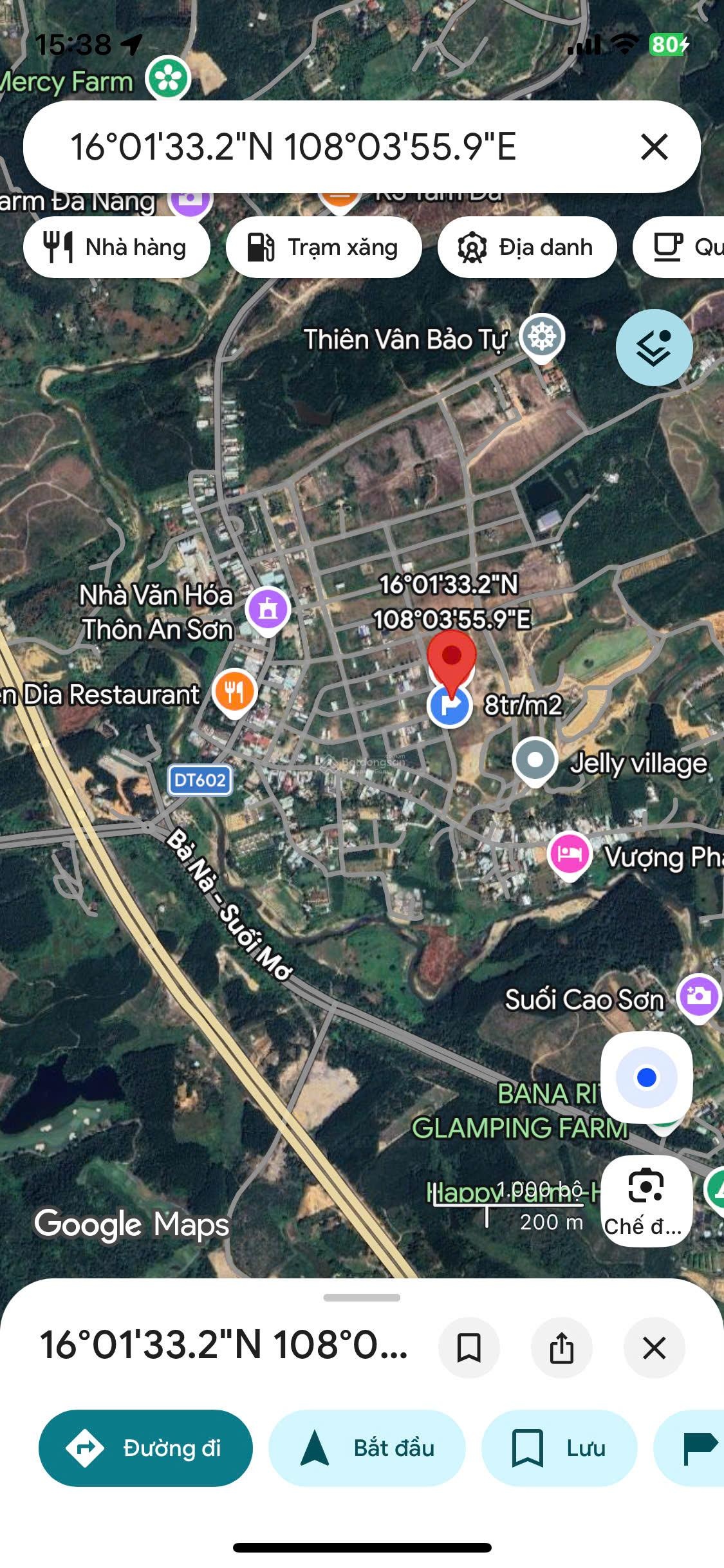Clear the coordinates in the search box
Screen dimensions: 724x1568
click(x=654, y=147)
